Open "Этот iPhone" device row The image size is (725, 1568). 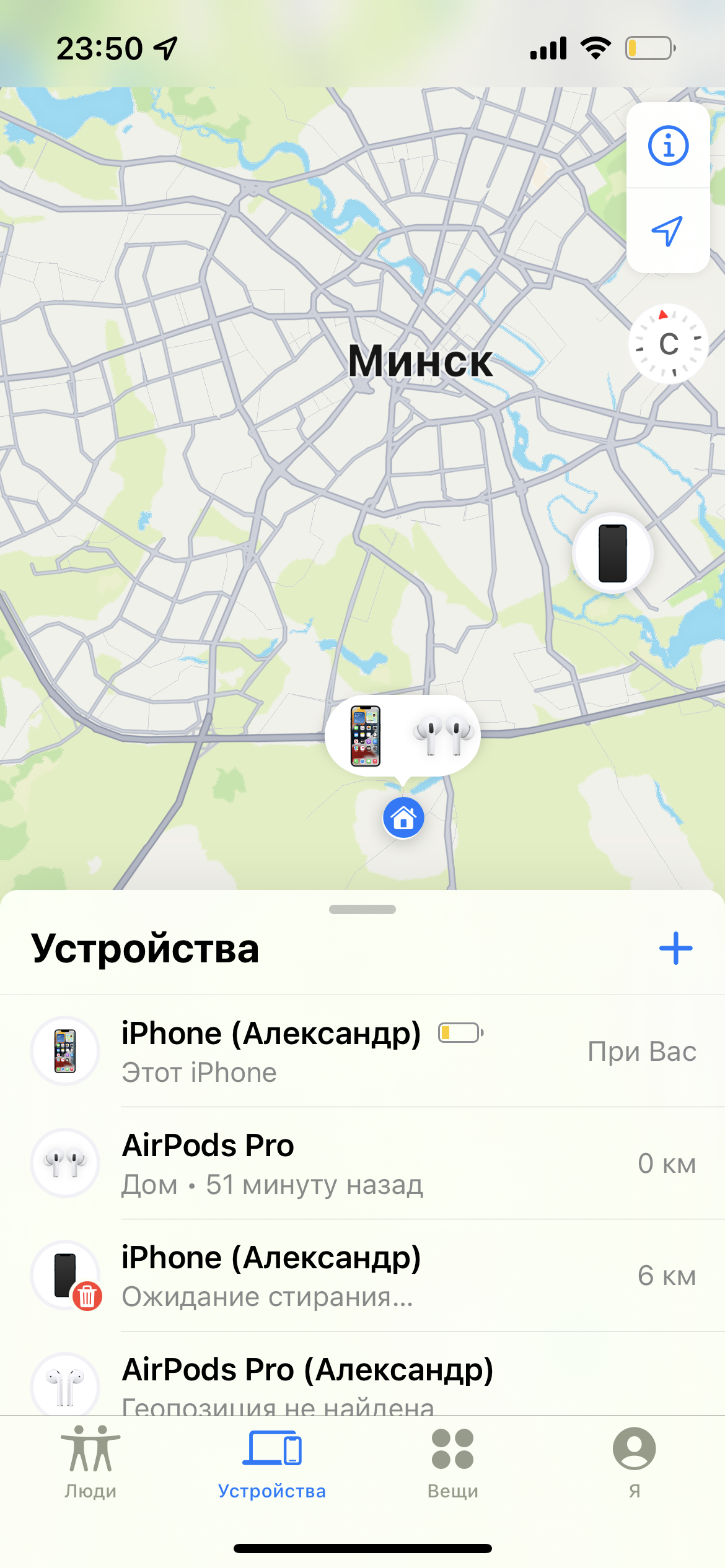click(362, 1051)
